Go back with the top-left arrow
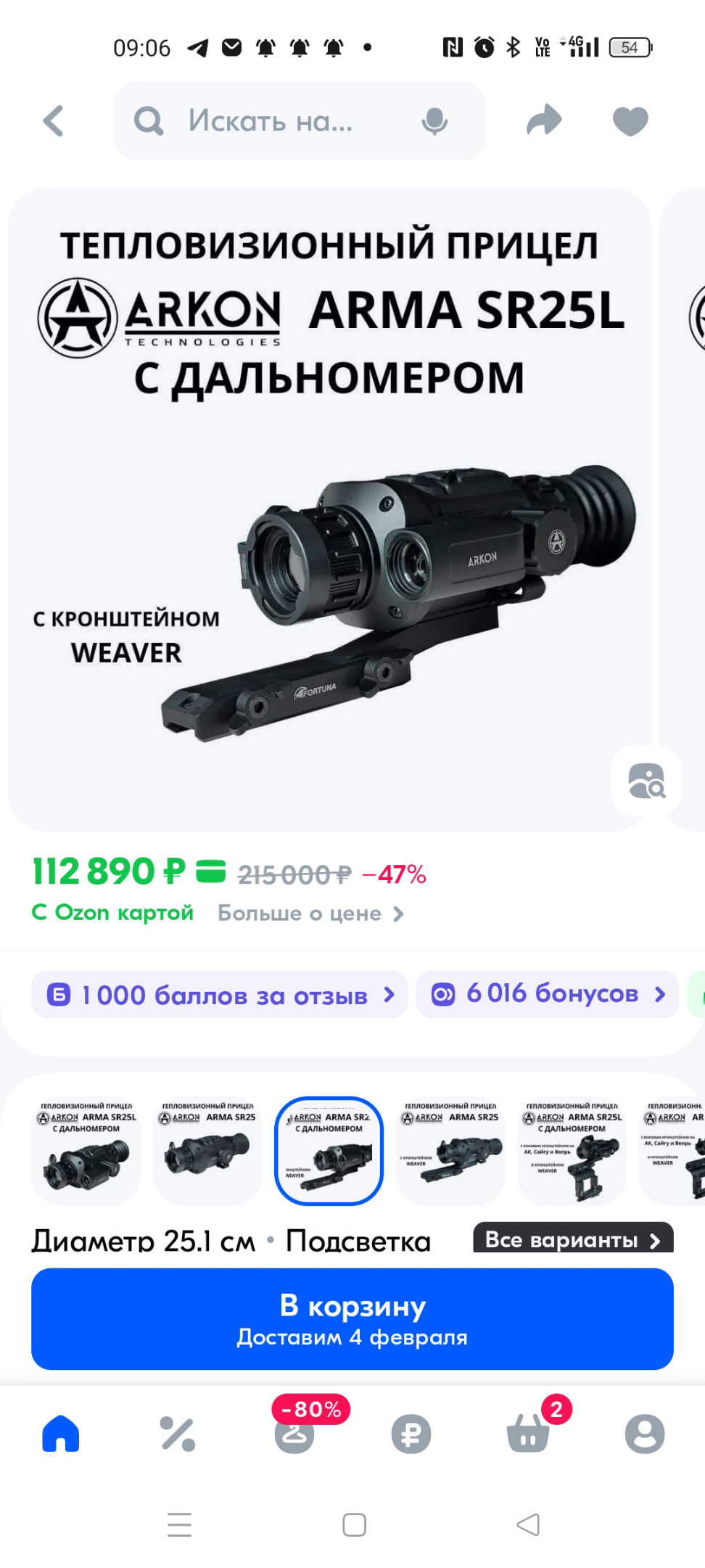 tap(54, 120)
